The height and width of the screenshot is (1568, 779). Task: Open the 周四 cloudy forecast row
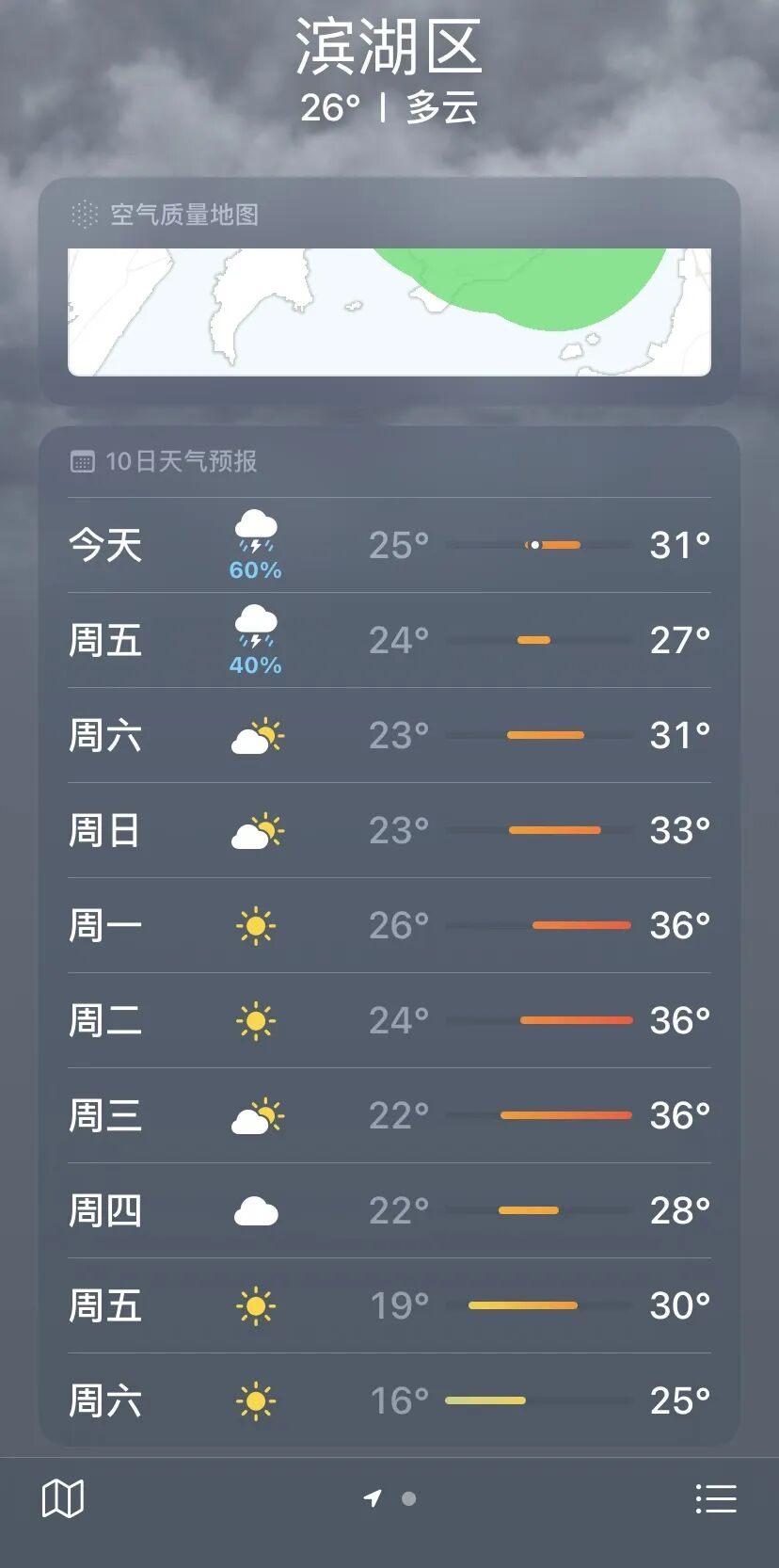pos(389,1210)
